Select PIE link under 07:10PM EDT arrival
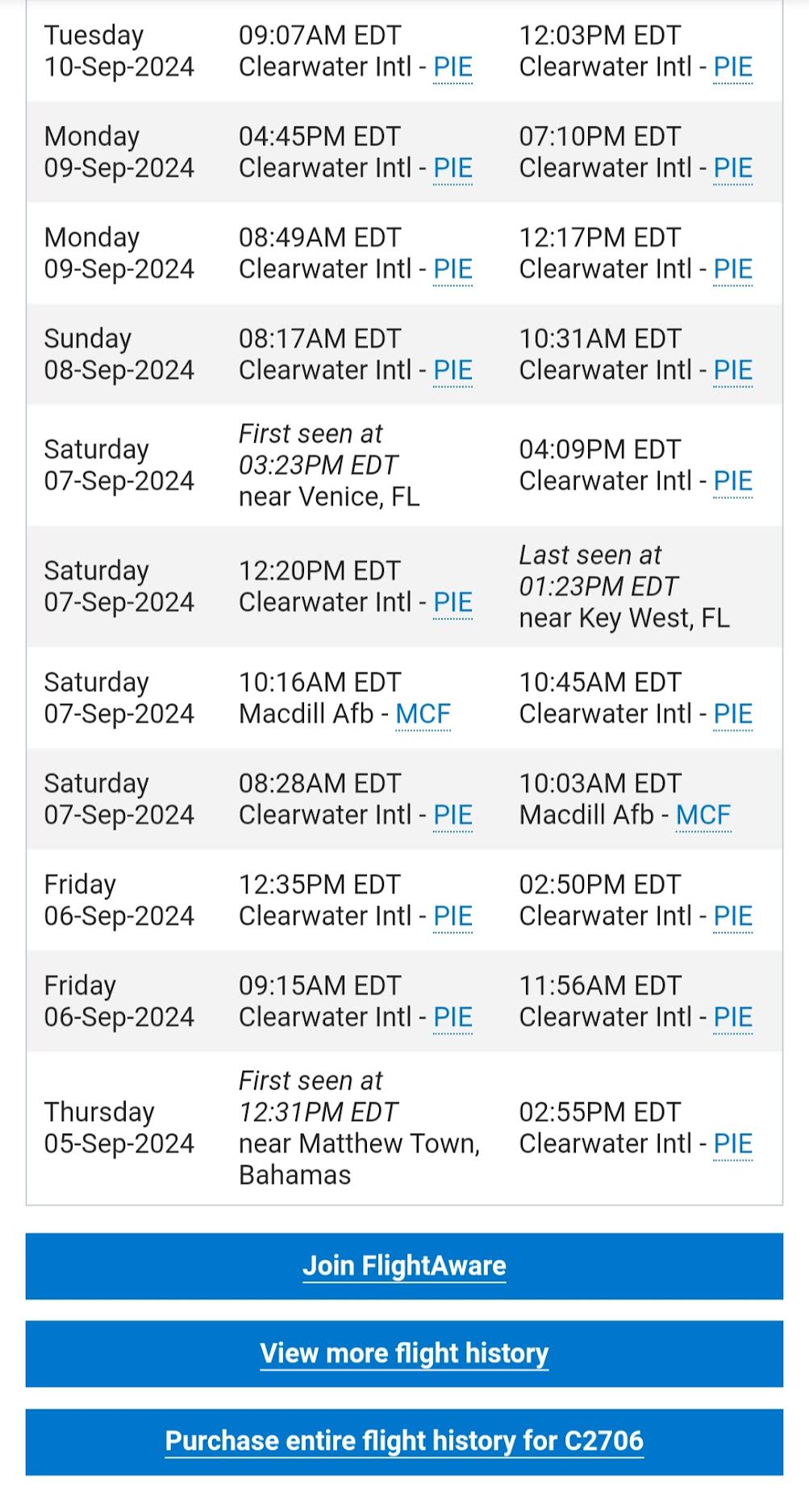The width and height of the screenshot is (809, 1512). (732, 168)
